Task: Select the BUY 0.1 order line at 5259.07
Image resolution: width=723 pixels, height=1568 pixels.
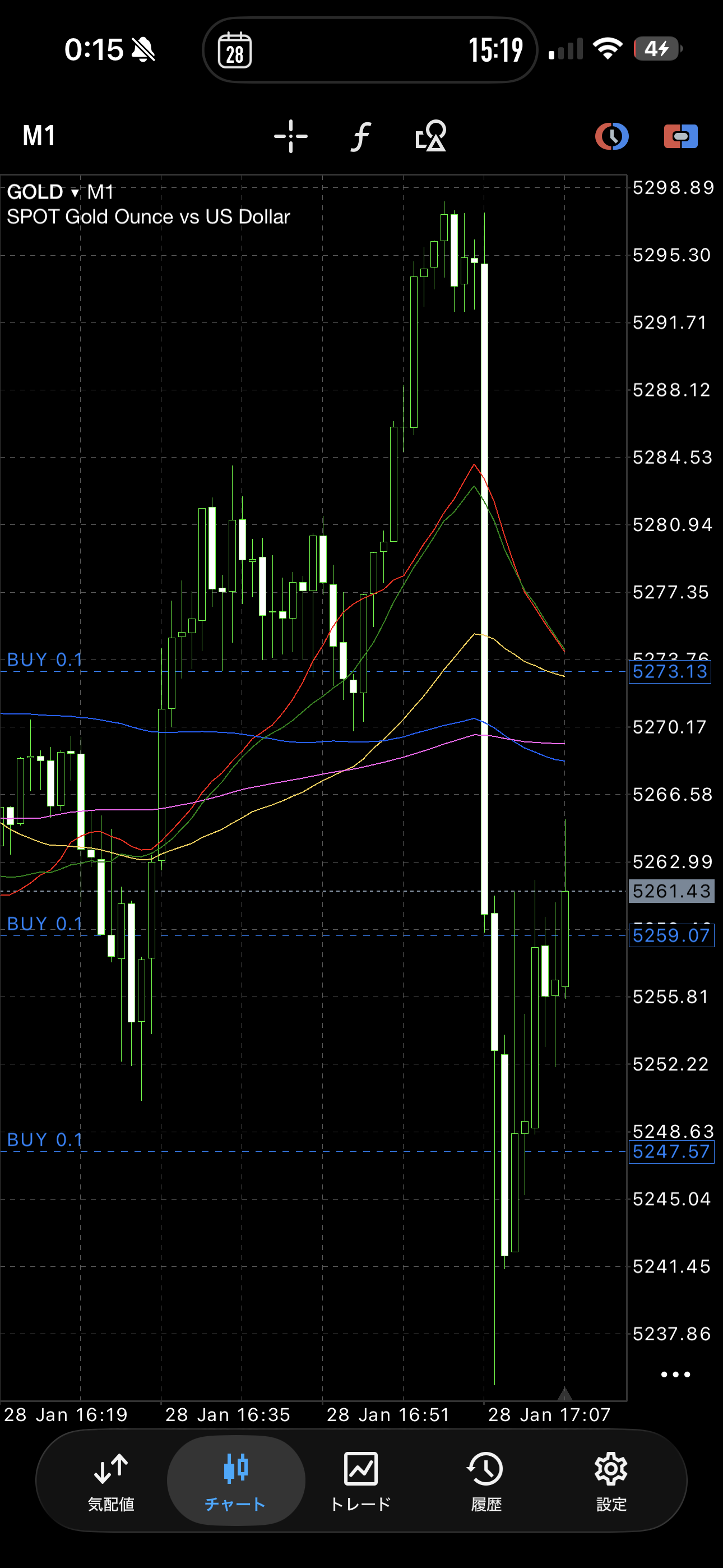Action: [x=45, y=924]
